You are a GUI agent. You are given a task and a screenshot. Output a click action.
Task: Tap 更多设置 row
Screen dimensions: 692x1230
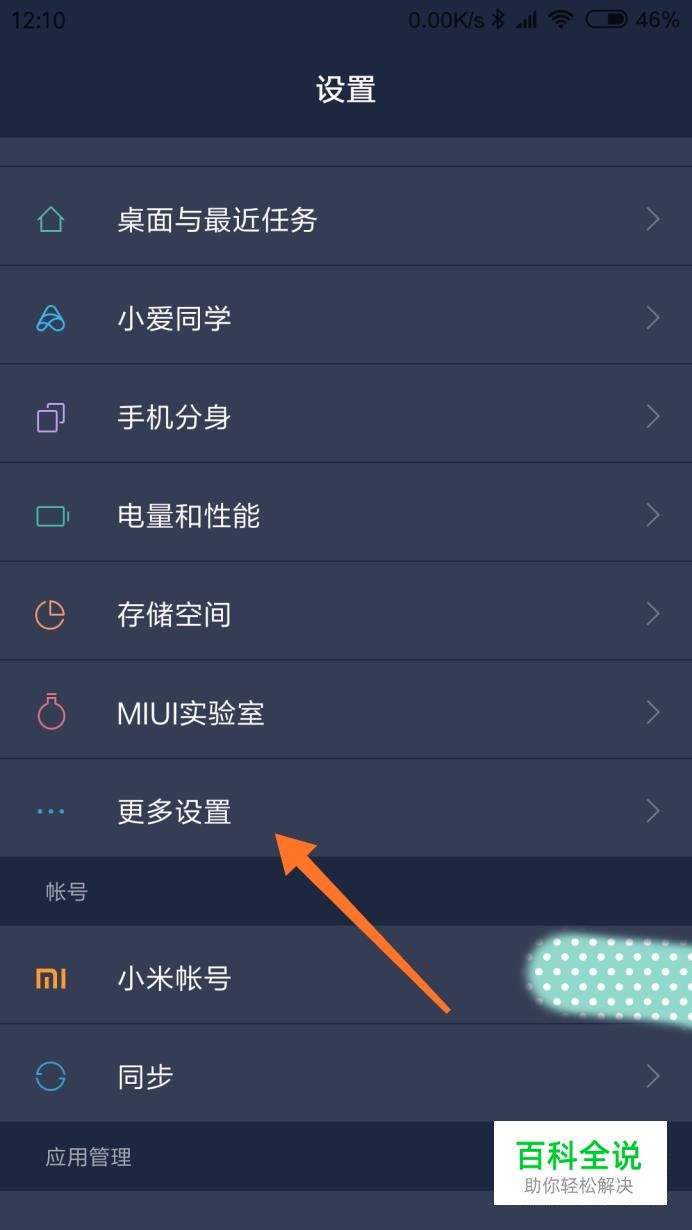pyautogui.click(x=346, y=811)
